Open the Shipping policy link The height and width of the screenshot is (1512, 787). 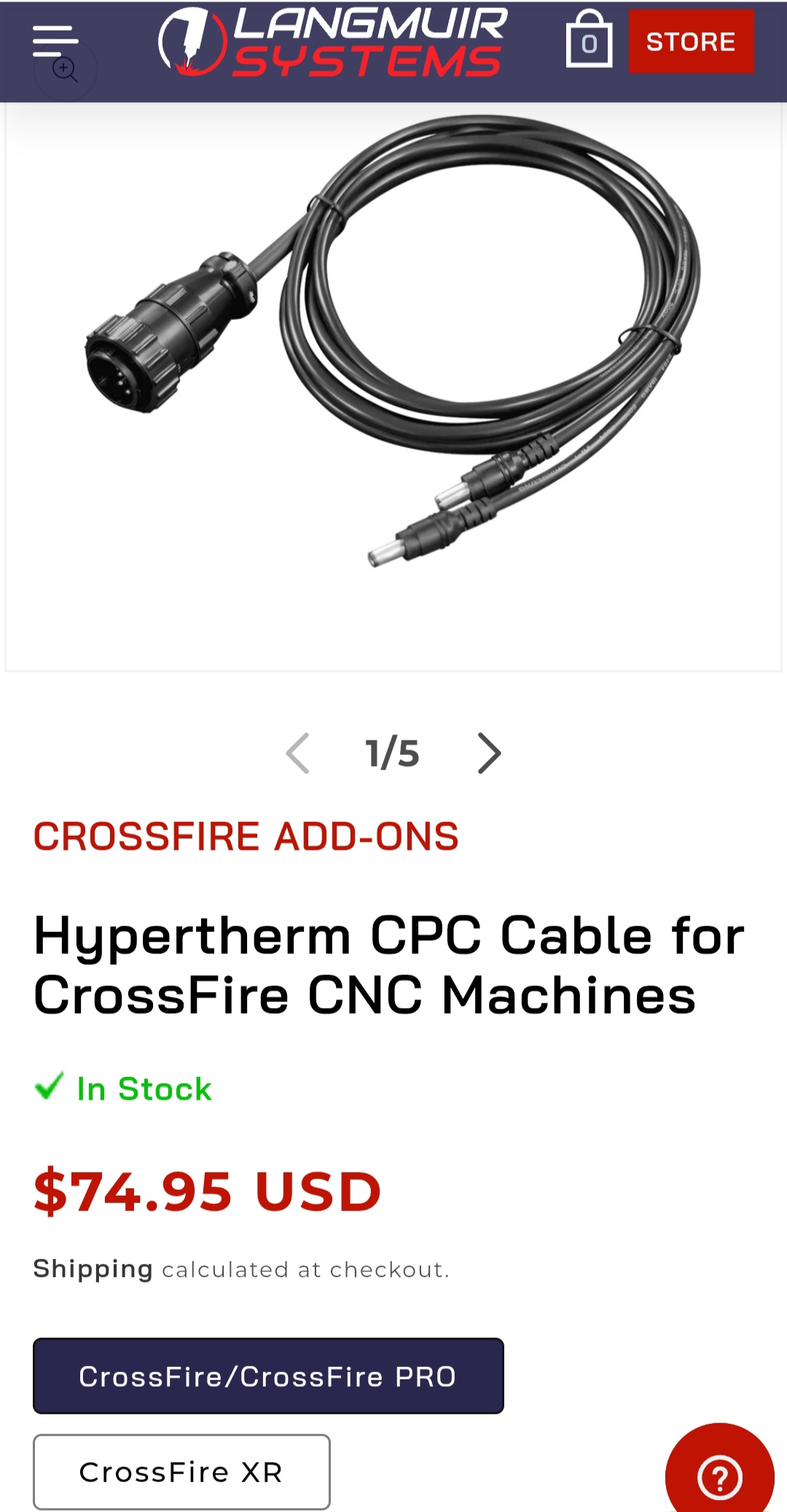[x=93, y=1269]
